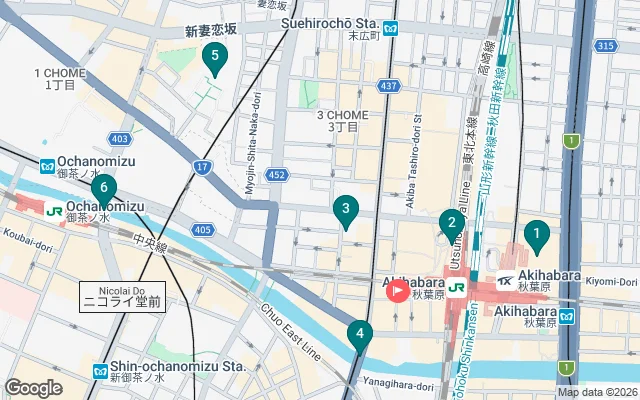The width and height of the screenshot is (640, 400).
Task: Choose map pin number 4
Action: pyautogui.click(x=360, y=335)
